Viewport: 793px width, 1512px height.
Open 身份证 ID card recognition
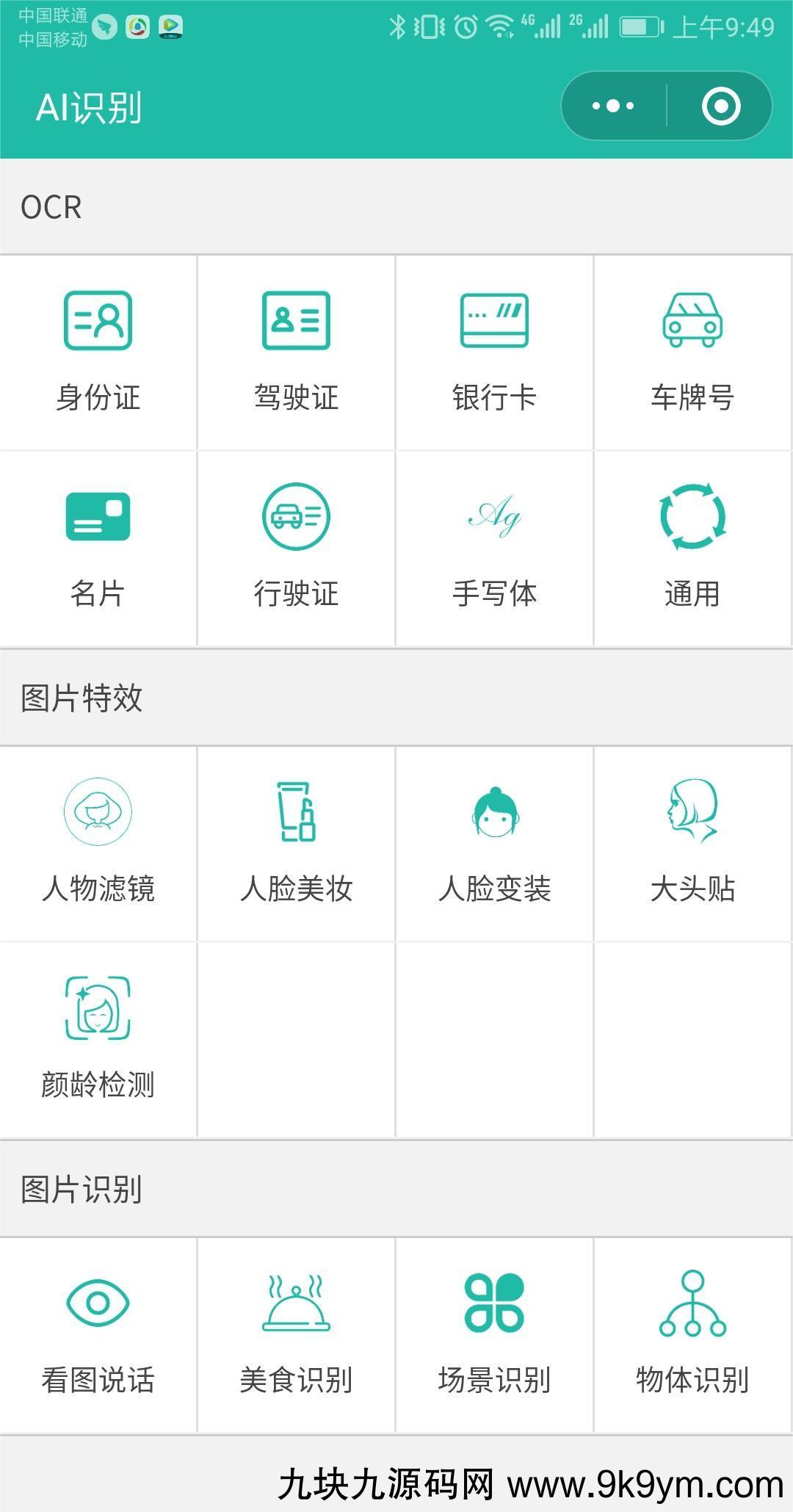point(98,352)
